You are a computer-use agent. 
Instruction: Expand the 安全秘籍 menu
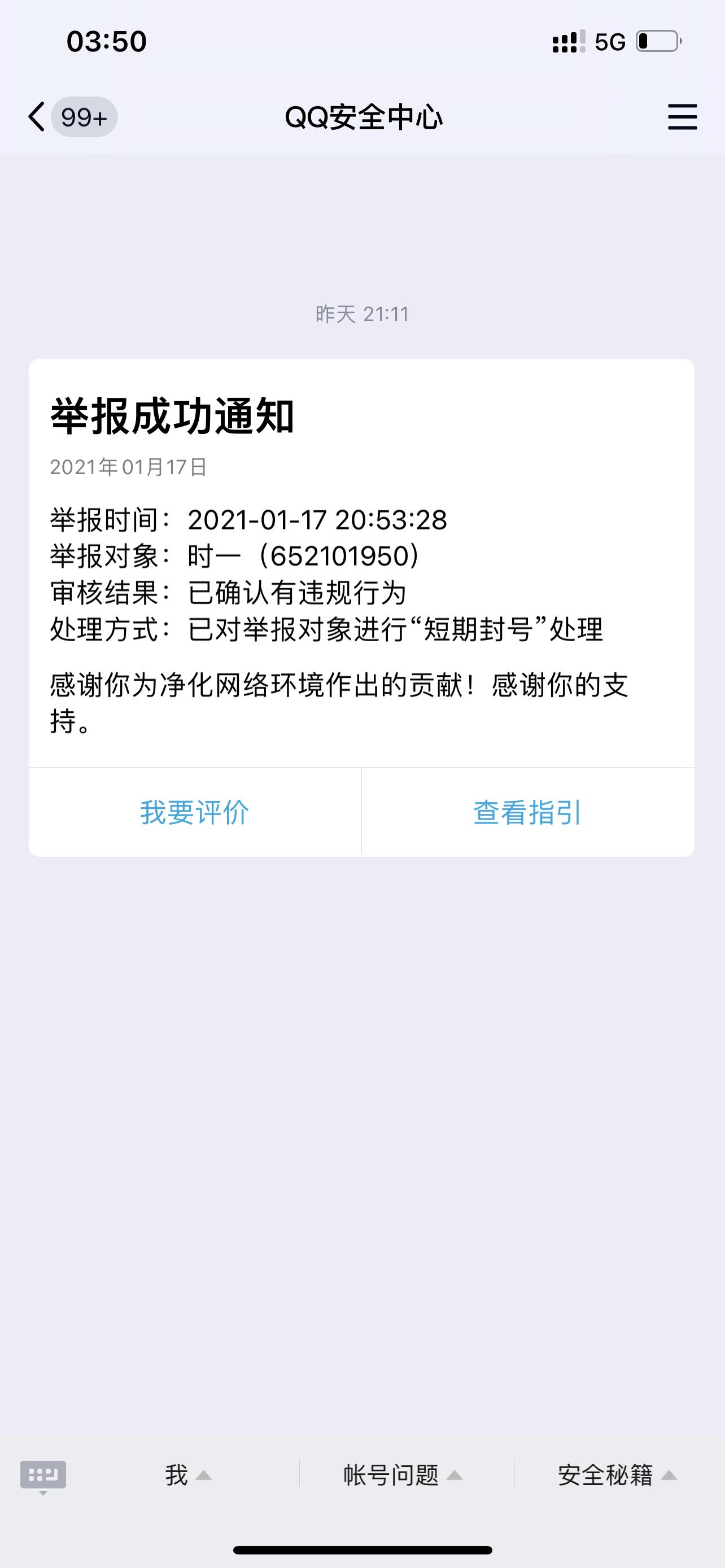617,1475
